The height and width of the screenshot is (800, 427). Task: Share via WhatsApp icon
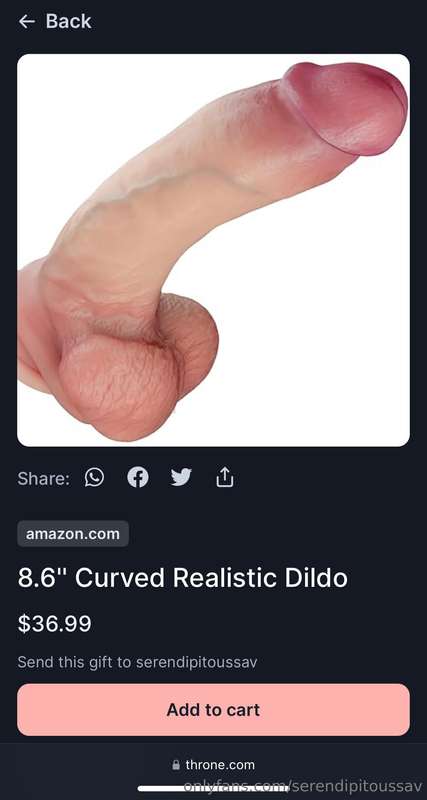tap(94, 478)
